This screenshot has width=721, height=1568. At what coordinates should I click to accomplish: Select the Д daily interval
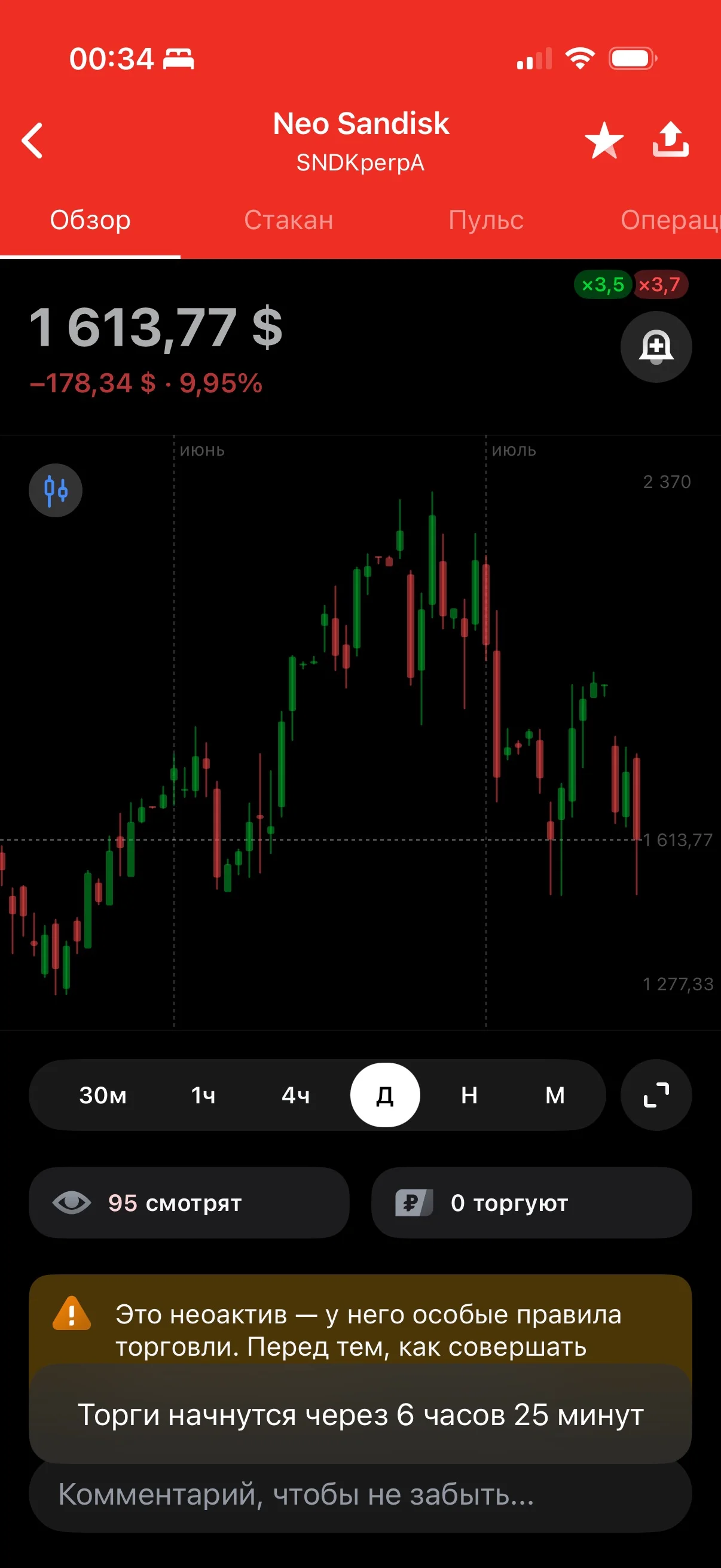[x=385, y=1095]
